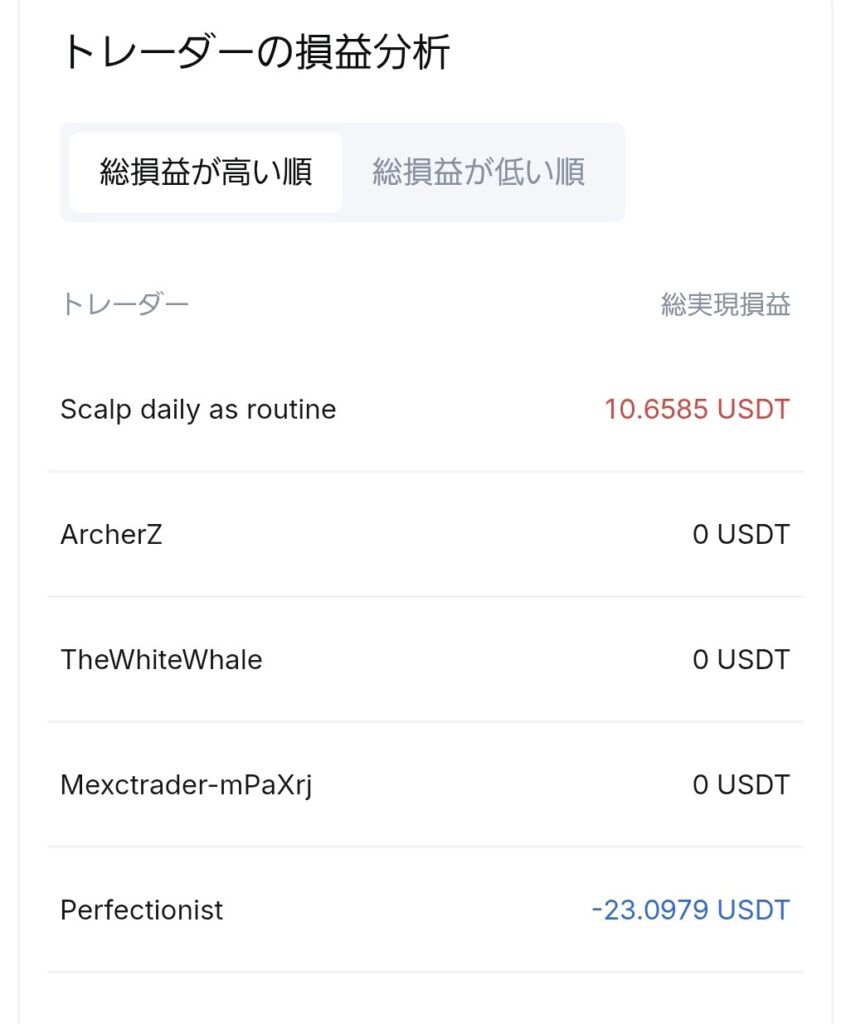The width and height of the screenshot is (851, 1024).
Task: Open TheWhiteWhale trader details
Action: click(x=161, y=659)
